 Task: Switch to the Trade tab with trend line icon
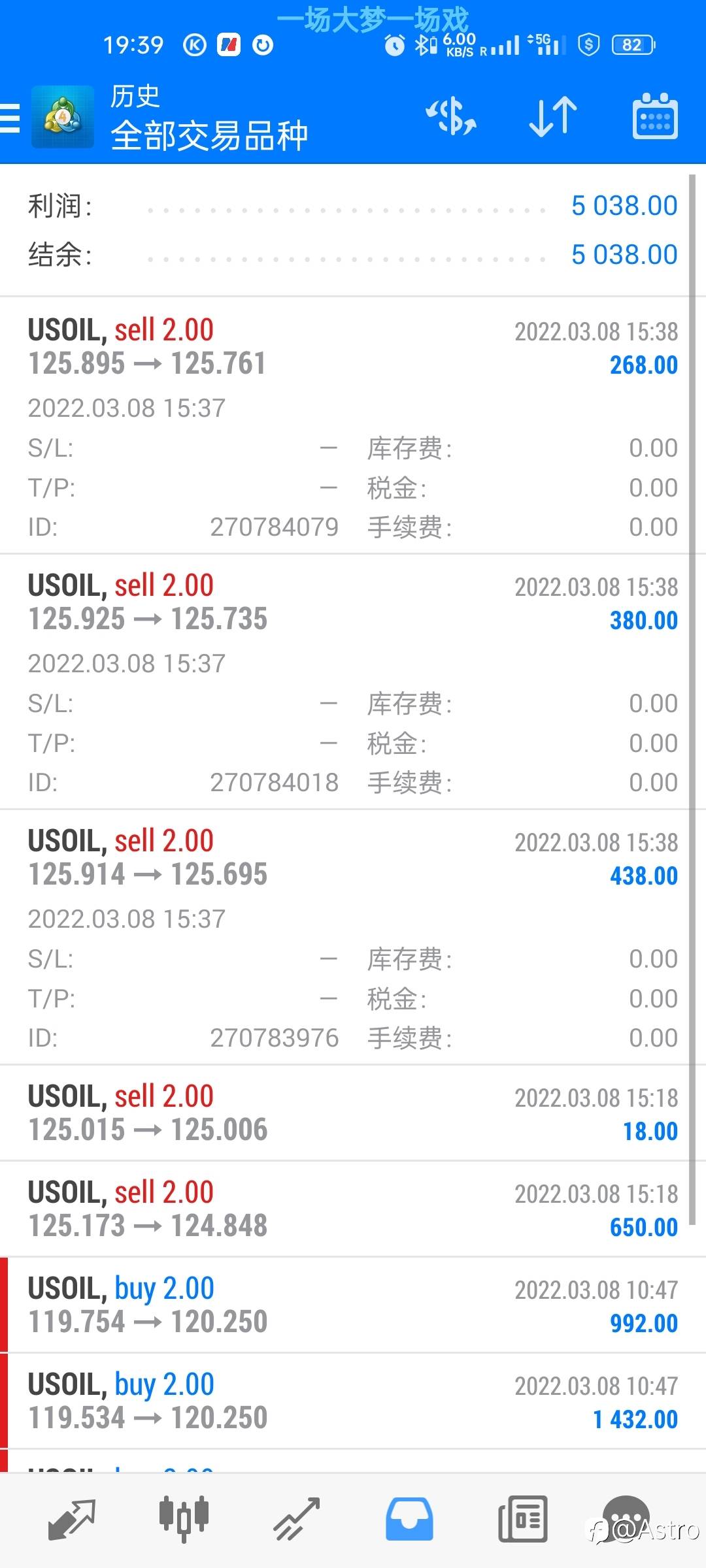[296, 1520]
